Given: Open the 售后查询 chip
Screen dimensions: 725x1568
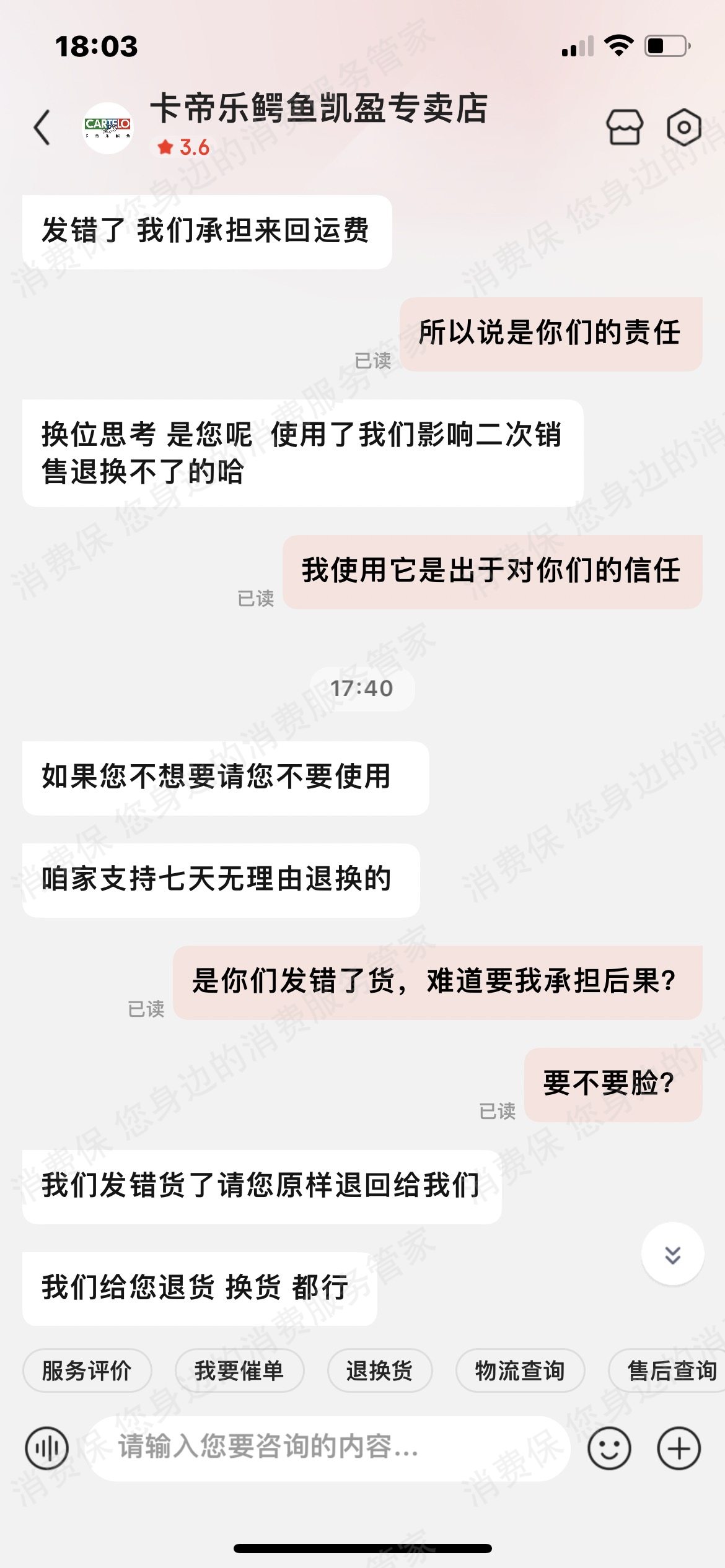Looking at the screenshot, I should 670,1370.
